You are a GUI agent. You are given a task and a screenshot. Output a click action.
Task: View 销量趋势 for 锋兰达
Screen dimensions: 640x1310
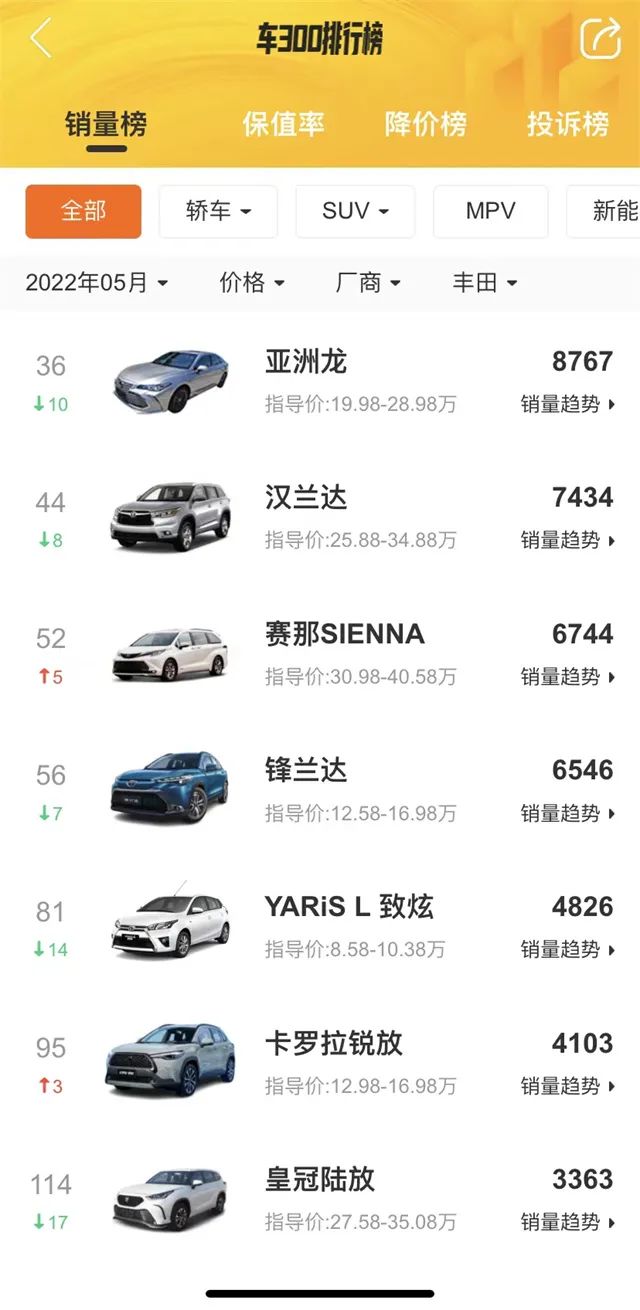(x=567, y=813)
